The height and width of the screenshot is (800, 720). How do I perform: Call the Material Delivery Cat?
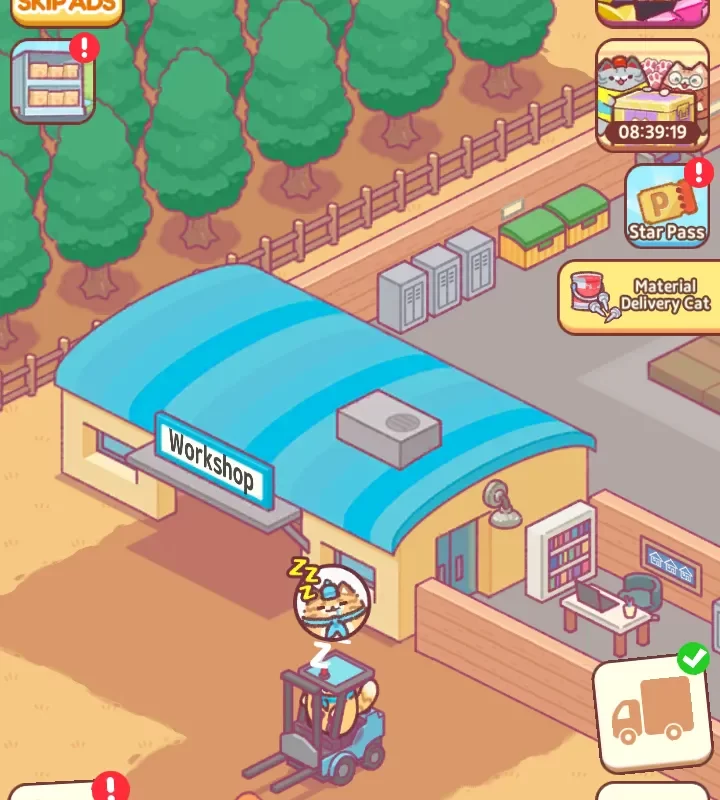pyautogui.click(x=640, y=297)
